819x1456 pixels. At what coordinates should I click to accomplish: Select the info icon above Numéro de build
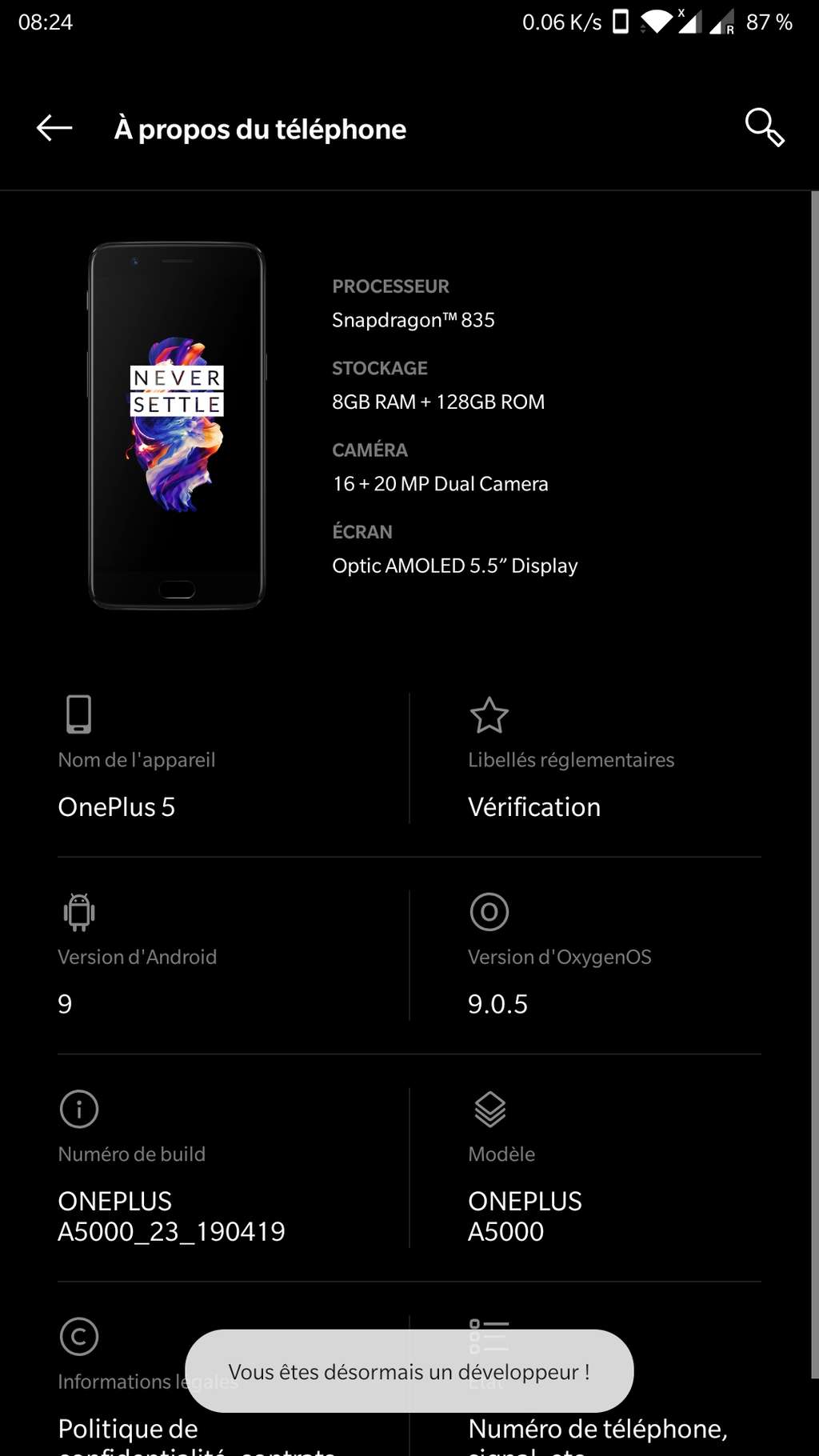point(78,1109)
